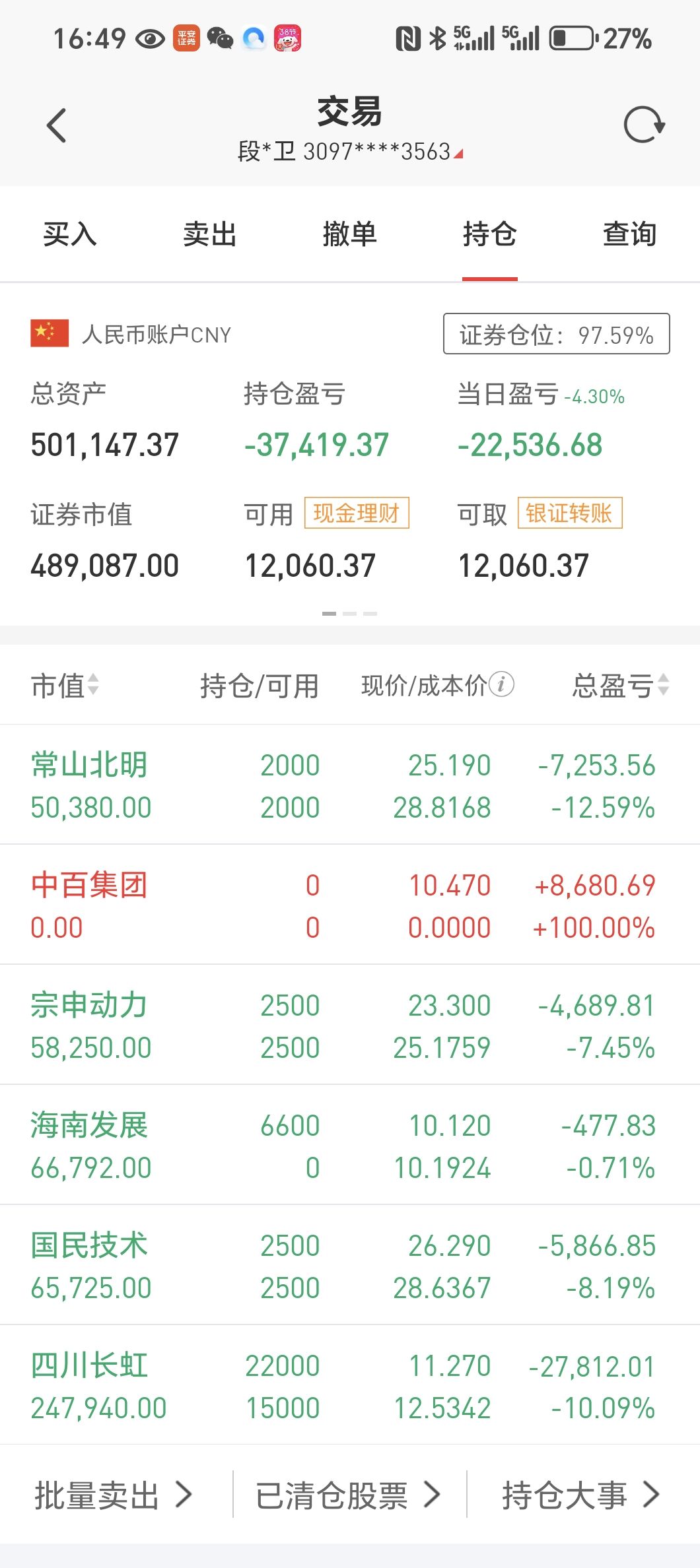This screenshot has width=700, height=1568.
Task: Open the 常山北明 holding row
Action: [350, 785]
